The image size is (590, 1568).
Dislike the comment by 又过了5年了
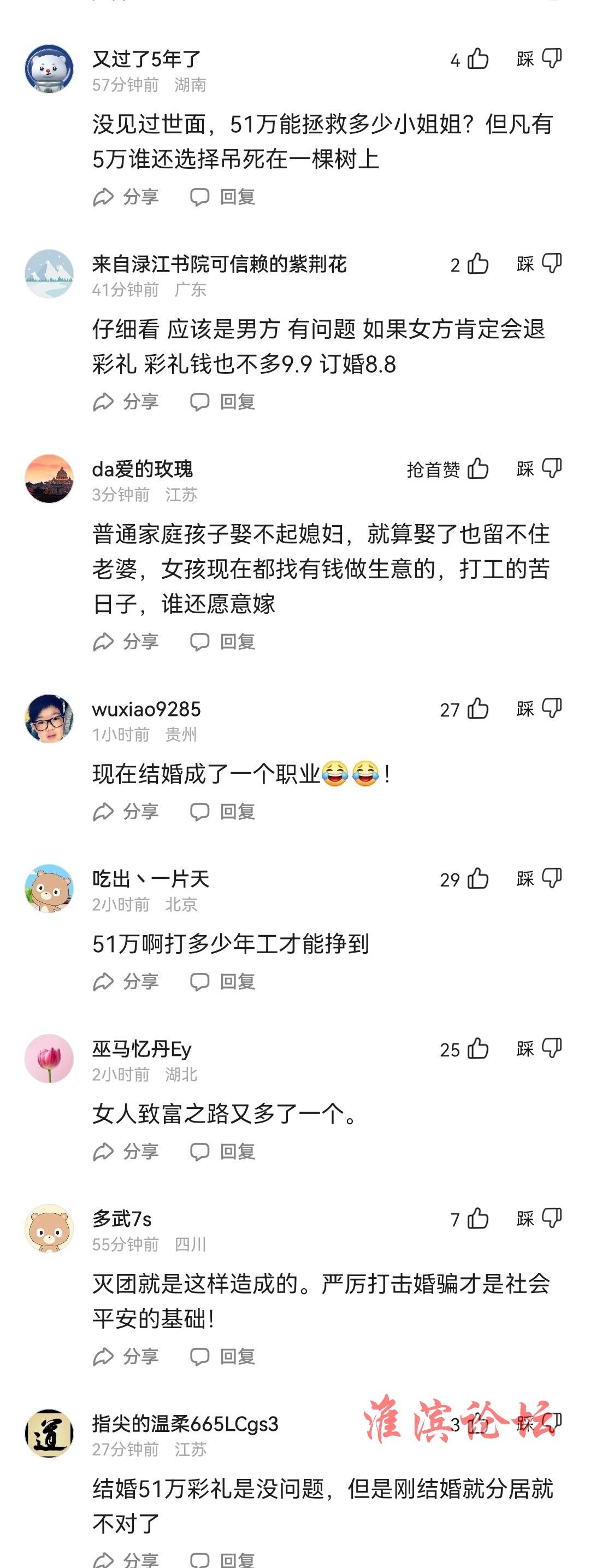pyautogui.click(x=551, y=59)
